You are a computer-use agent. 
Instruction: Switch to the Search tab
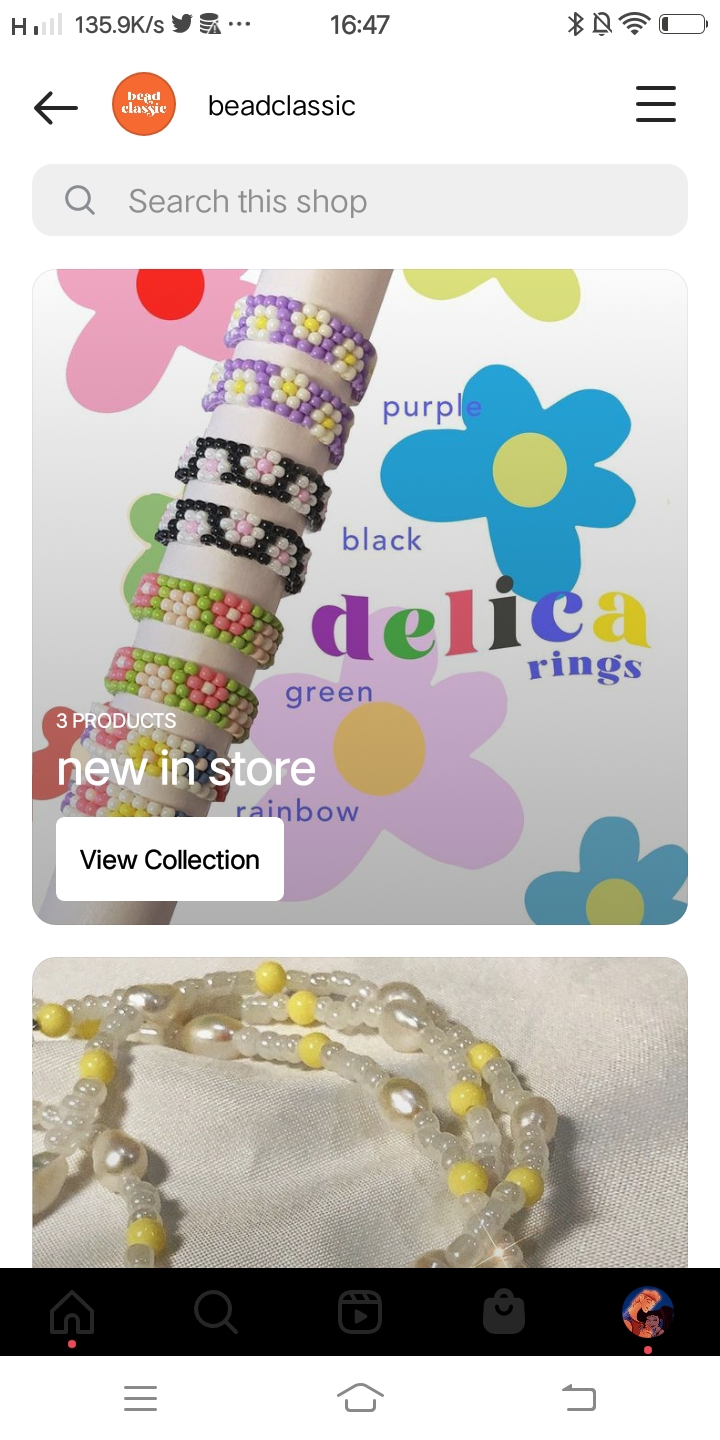click(x=216, y=1312)
